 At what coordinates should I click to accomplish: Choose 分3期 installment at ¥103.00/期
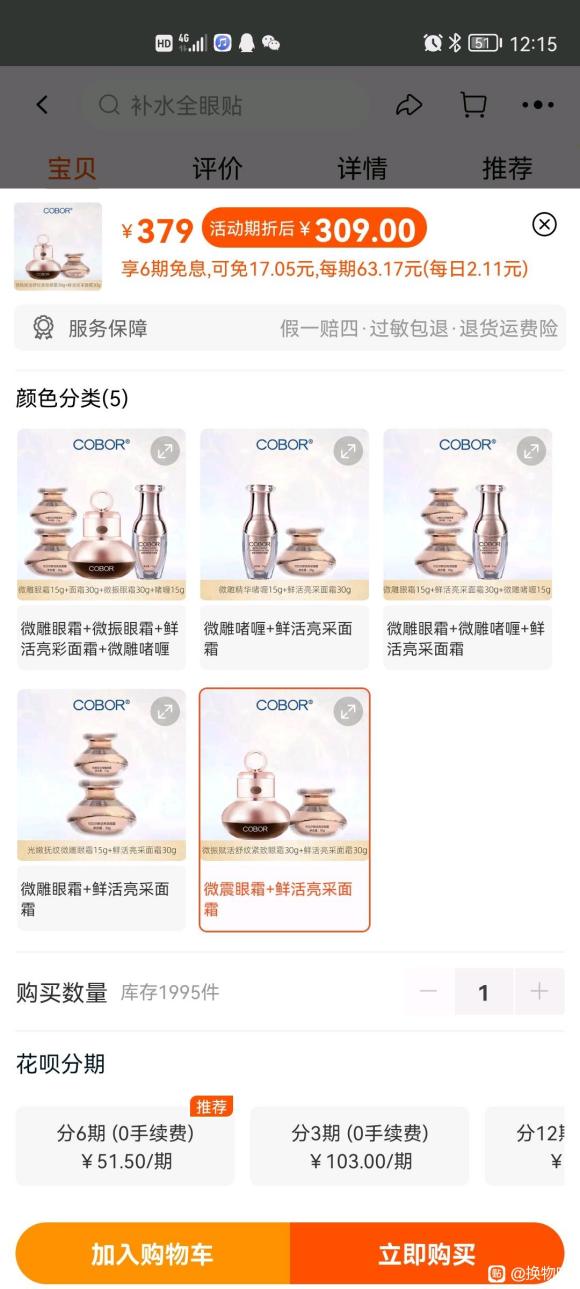point(360,1146)
